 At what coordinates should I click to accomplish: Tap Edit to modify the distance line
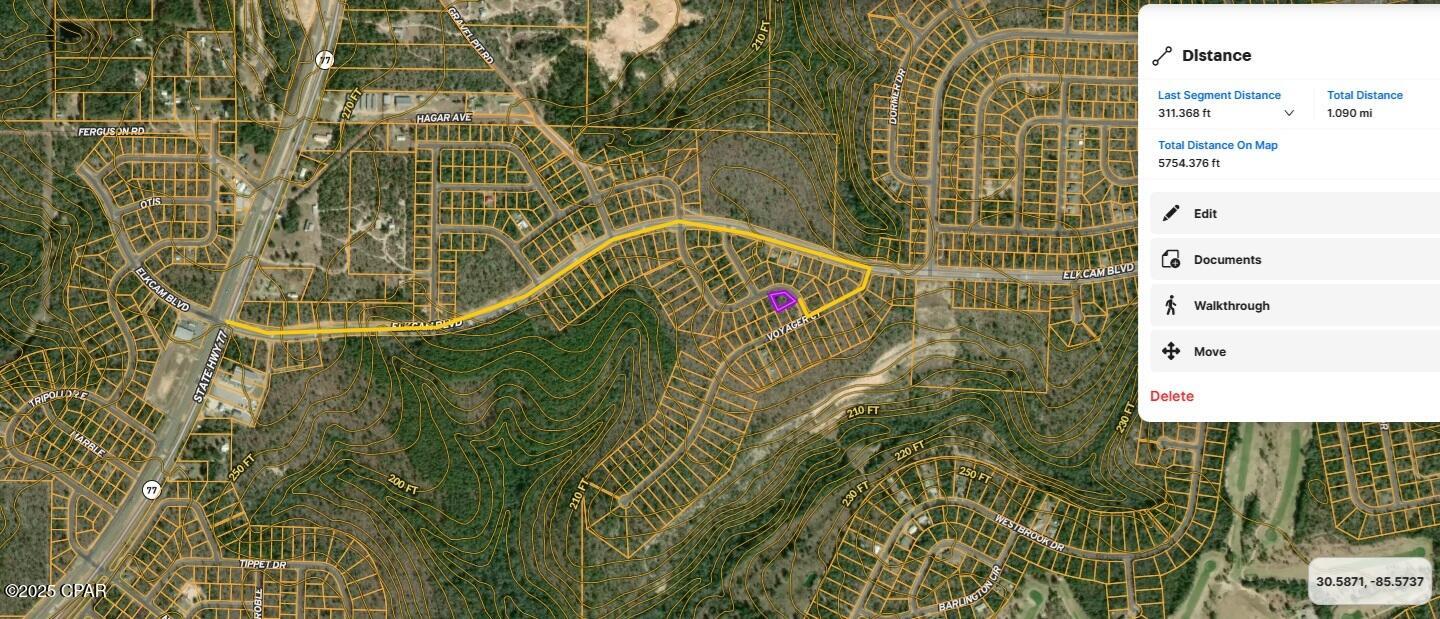[x=1204, y=213]
